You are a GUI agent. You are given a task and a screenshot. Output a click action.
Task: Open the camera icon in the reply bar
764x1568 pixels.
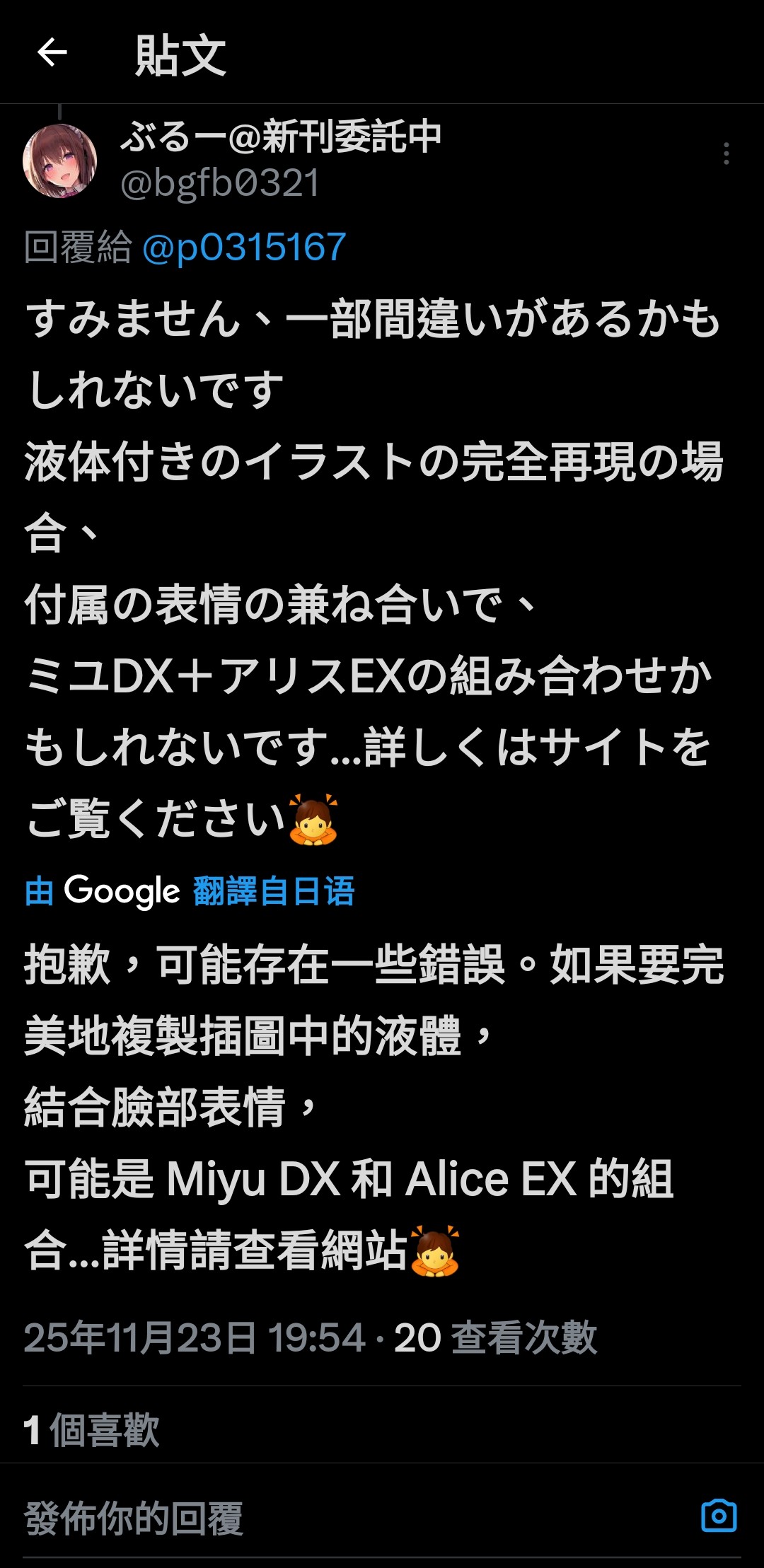pyautogui.click(x=719, y=1516)
